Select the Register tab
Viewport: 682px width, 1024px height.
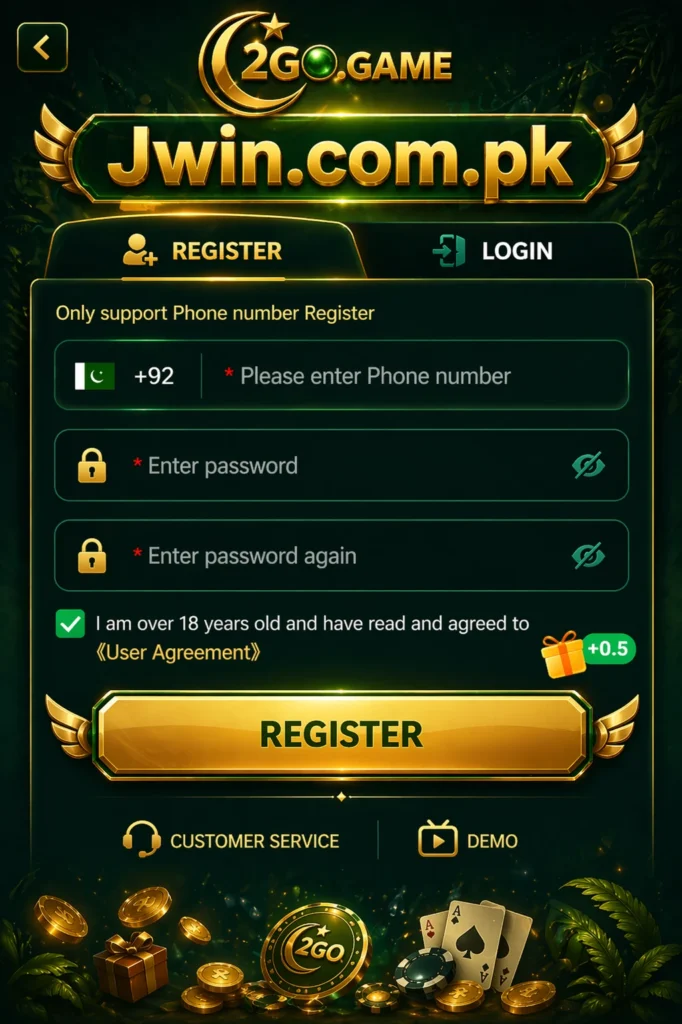click(x=203, y=251)
